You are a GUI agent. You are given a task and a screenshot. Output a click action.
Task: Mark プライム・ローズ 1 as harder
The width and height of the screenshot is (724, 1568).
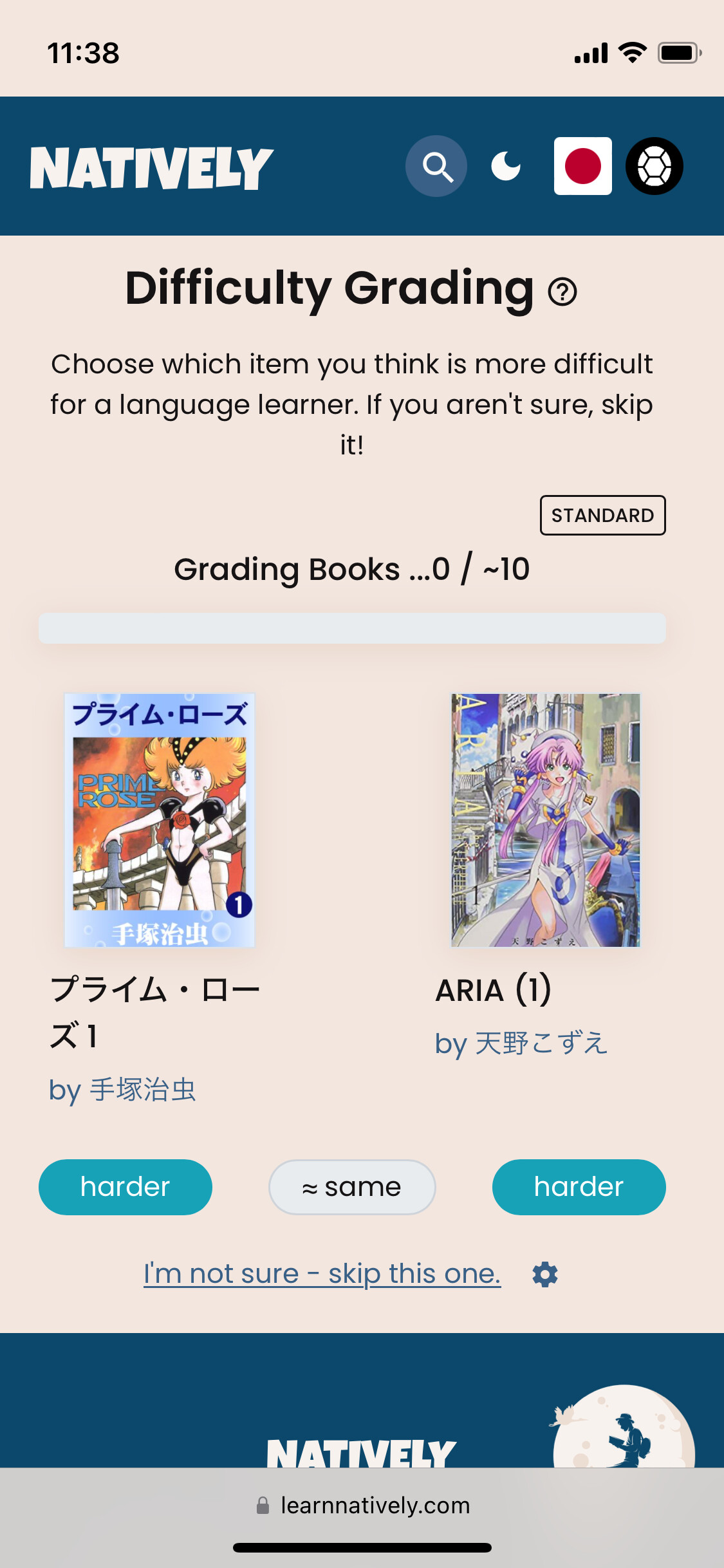[x=125, y=1187]
